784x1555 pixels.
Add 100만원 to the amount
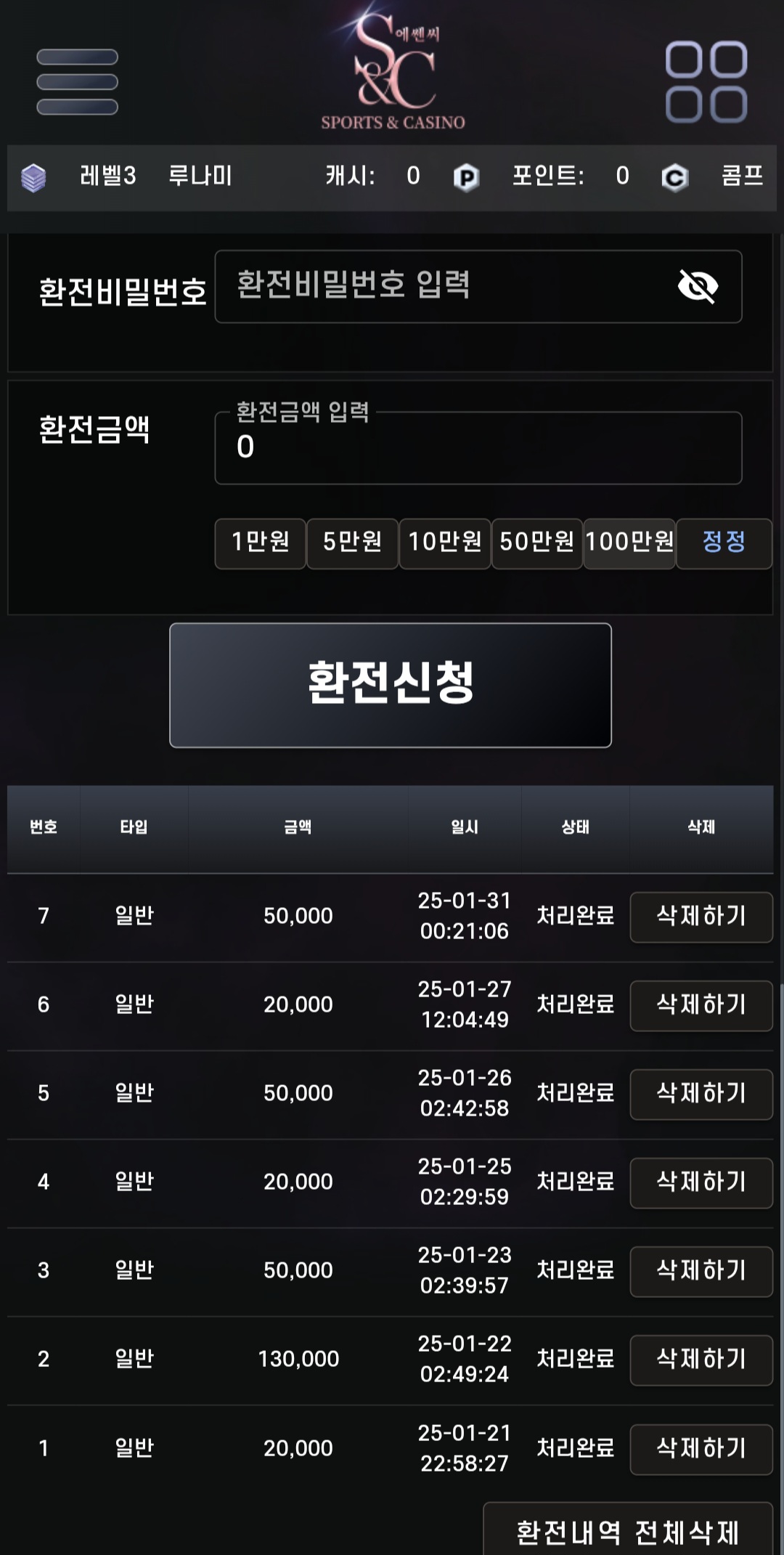(x=629, y=543)
